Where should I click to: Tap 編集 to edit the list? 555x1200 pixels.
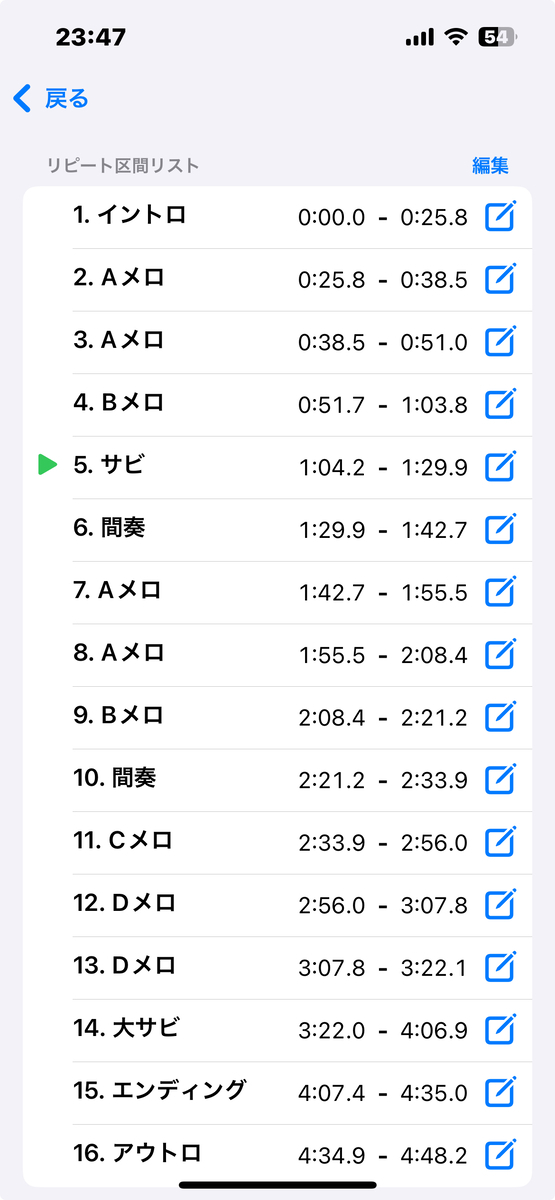[x=490, y=166]
